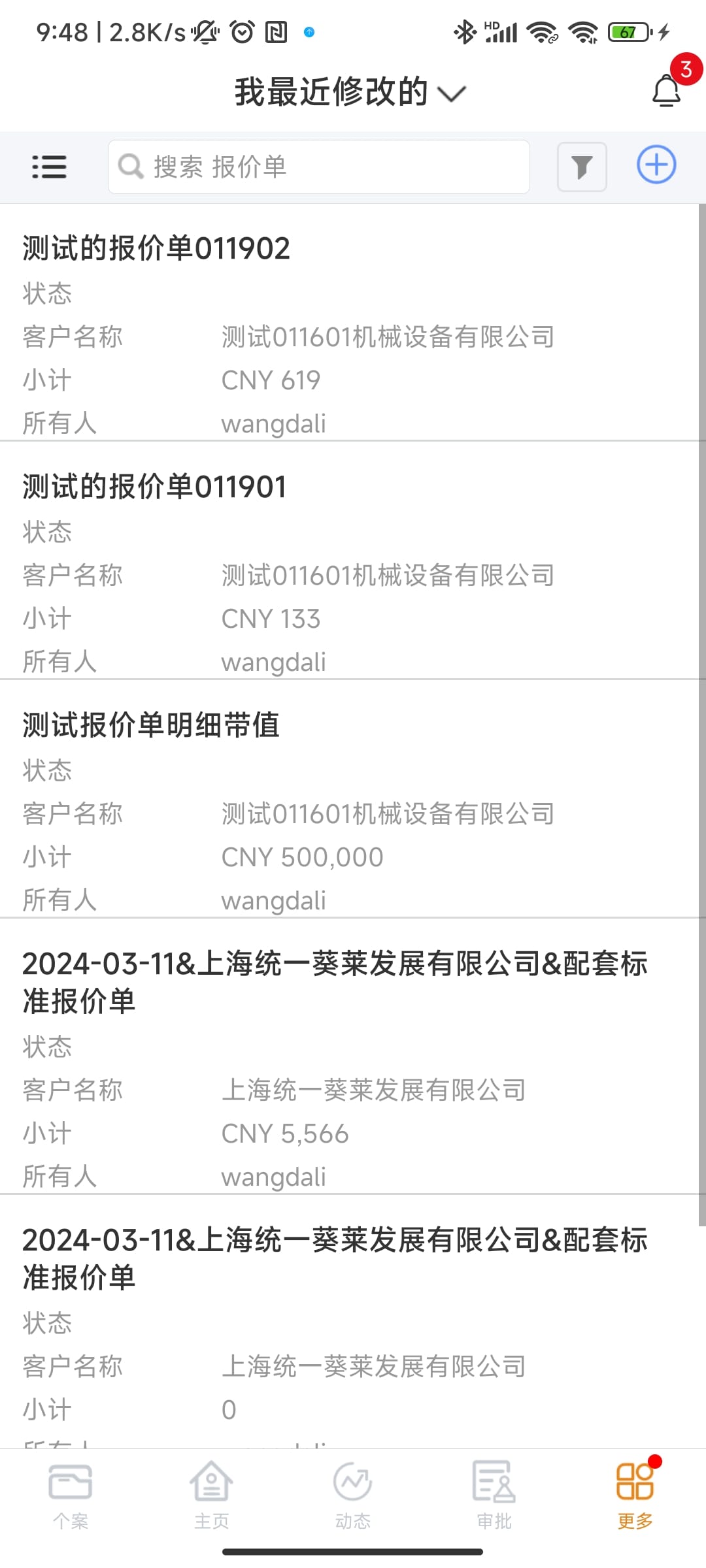The height and width of the screenshot is (1568, 706).
Task: Open quote 测试的报价单011902
Action: 156,249
